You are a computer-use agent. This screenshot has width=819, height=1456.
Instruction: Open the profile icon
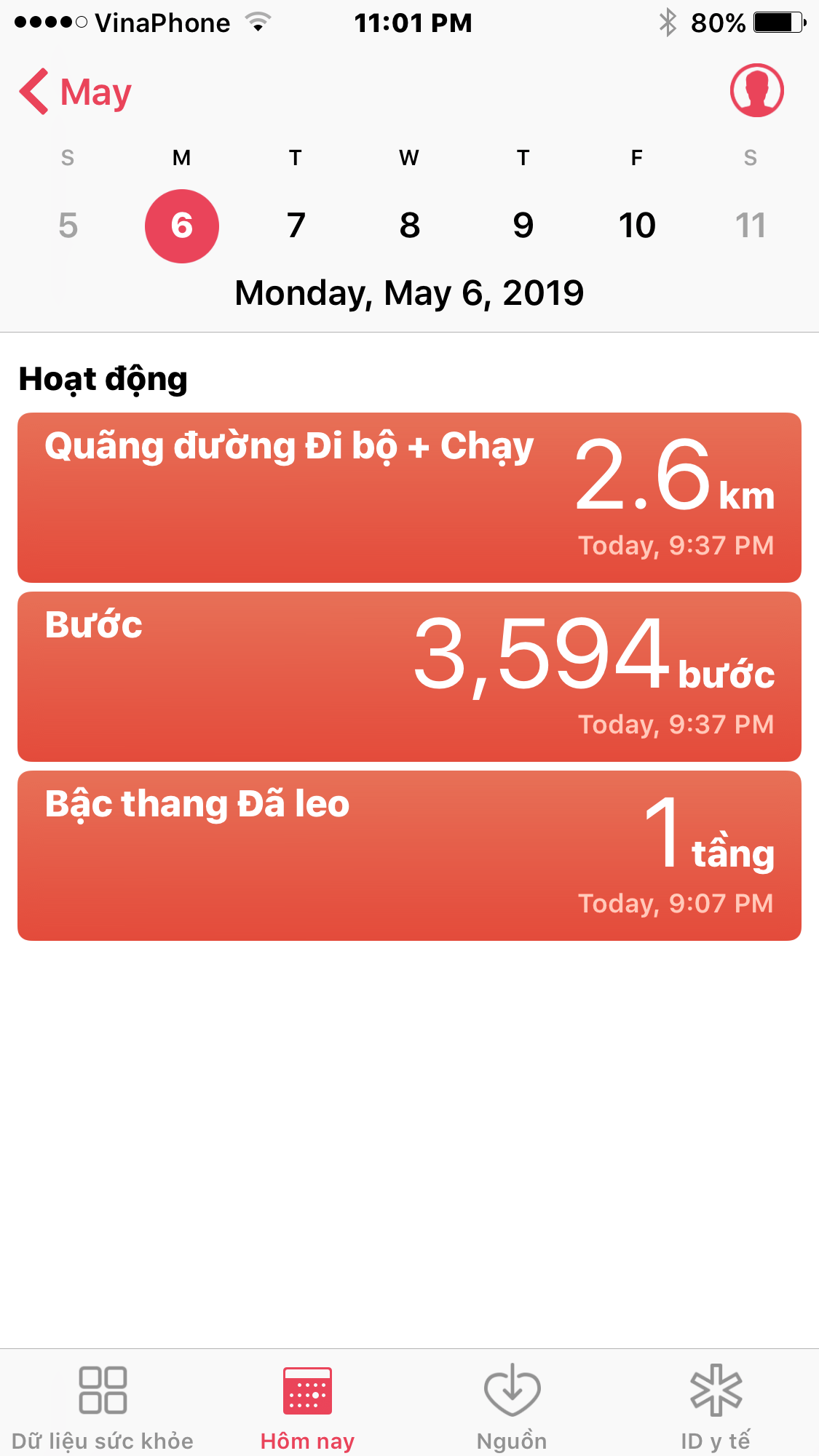coord(756,91)
